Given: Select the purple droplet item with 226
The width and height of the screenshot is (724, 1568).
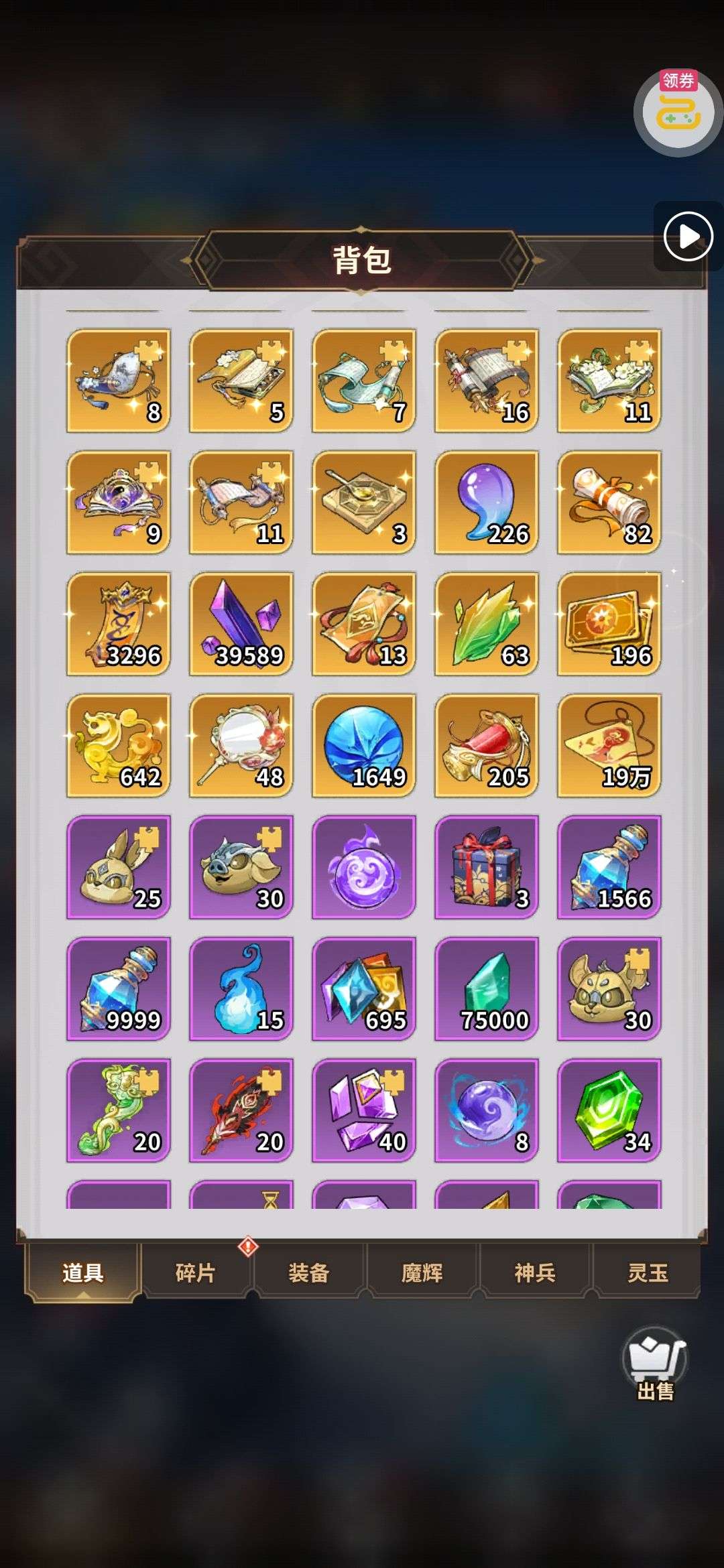Looking at the screenshot, I should (x=486, y=502).
